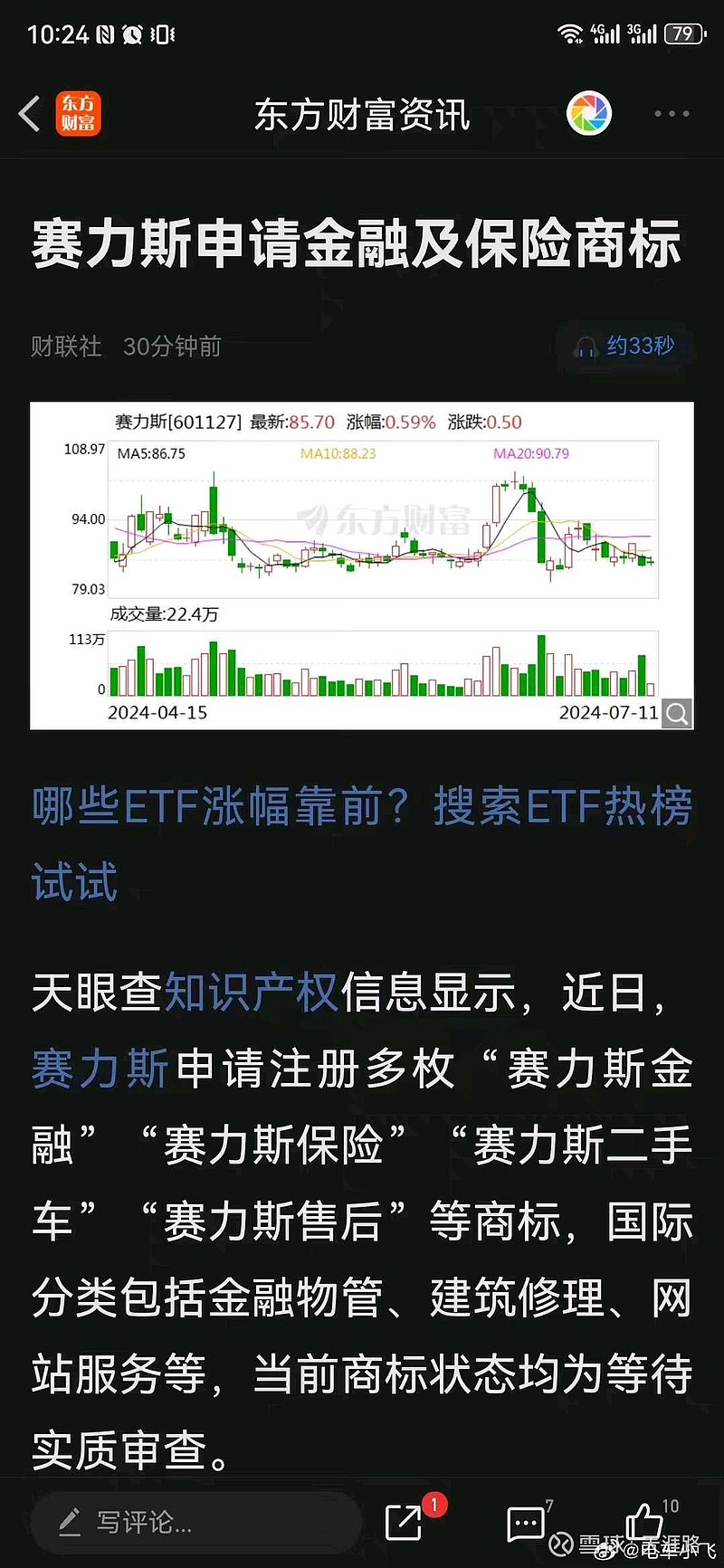Open the three-dot overflow menu
724x1568 pixels.
(672, 114)
